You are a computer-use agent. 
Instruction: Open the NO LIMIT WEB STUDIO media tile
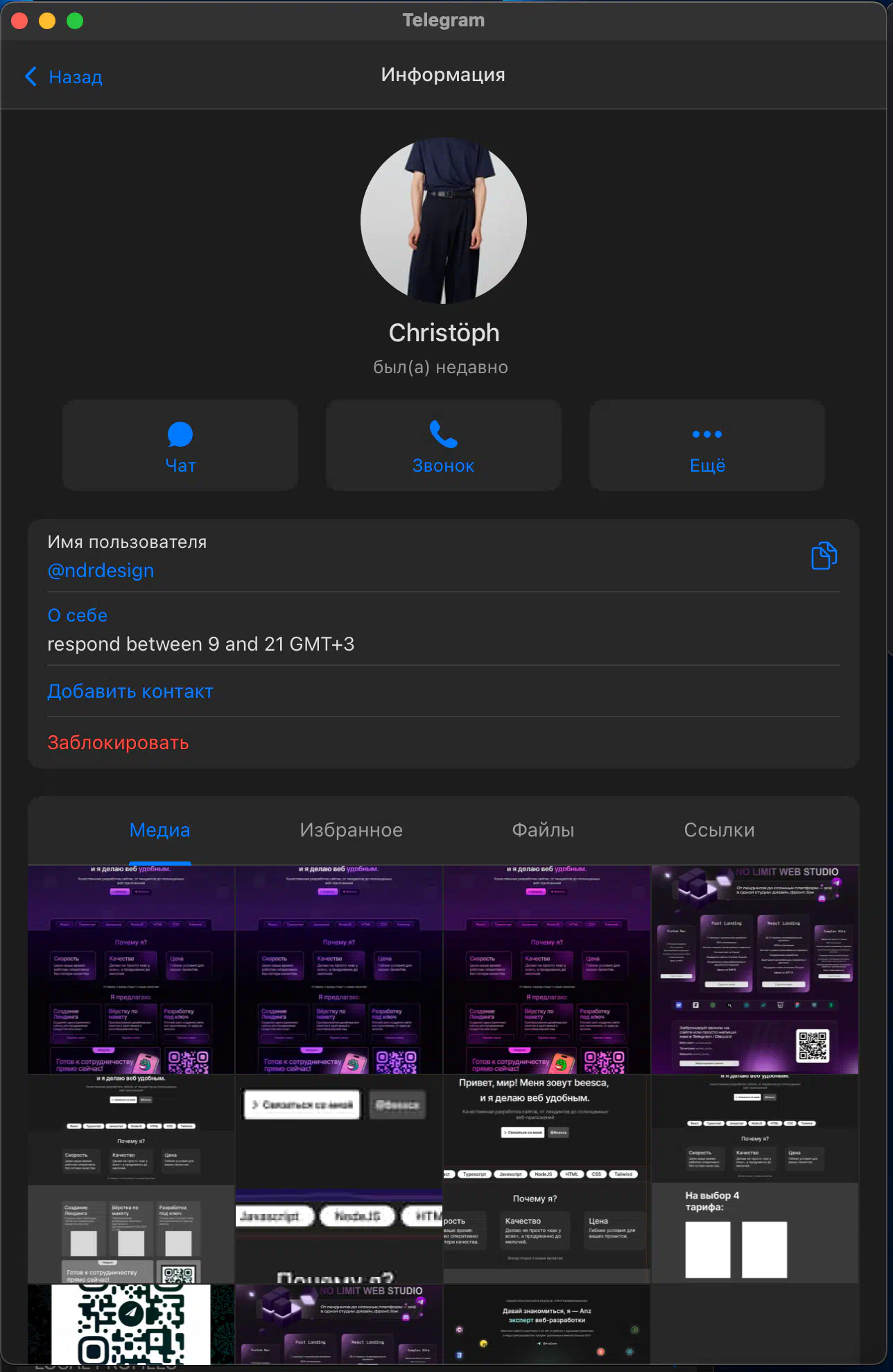[755, 969]
